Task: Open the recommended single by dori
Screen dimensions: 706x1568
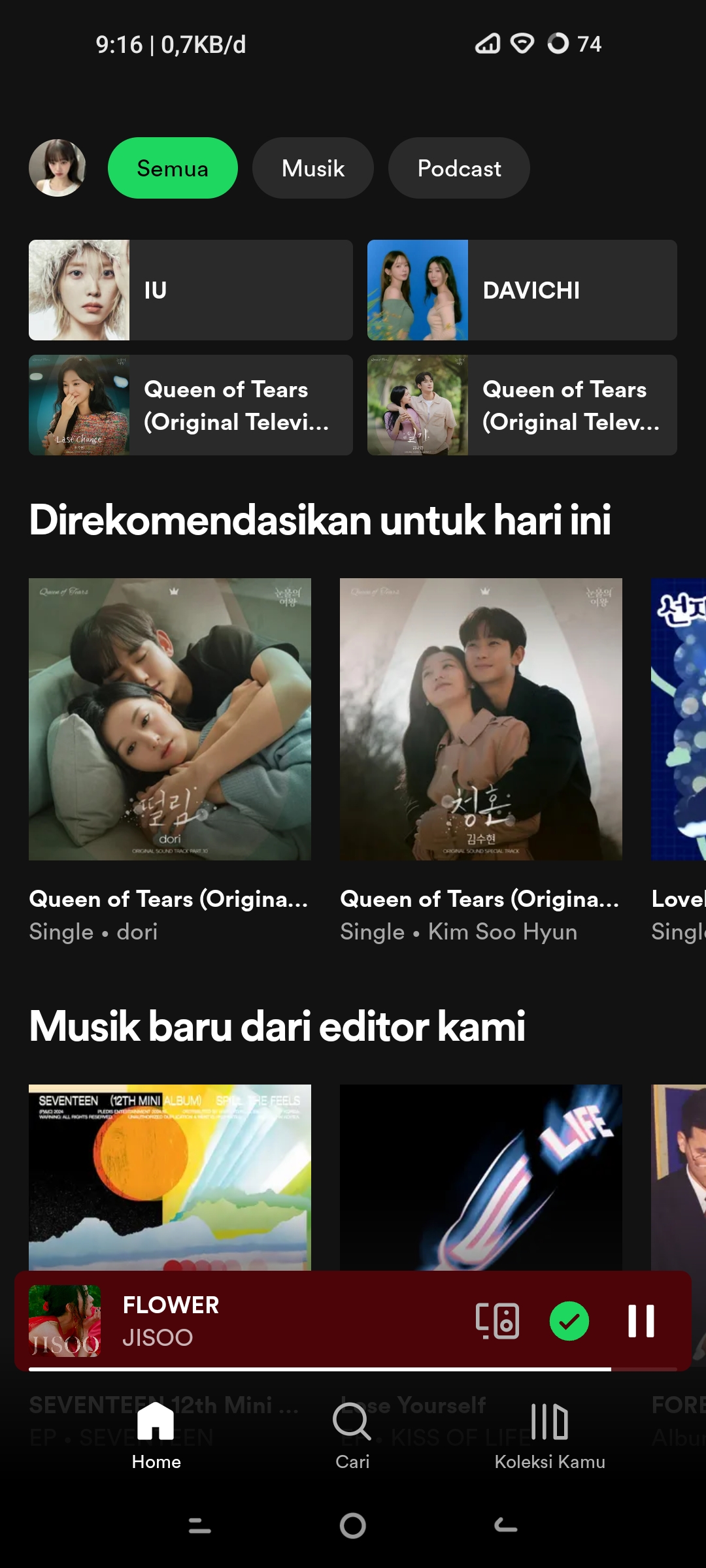Action: (170, 719)
